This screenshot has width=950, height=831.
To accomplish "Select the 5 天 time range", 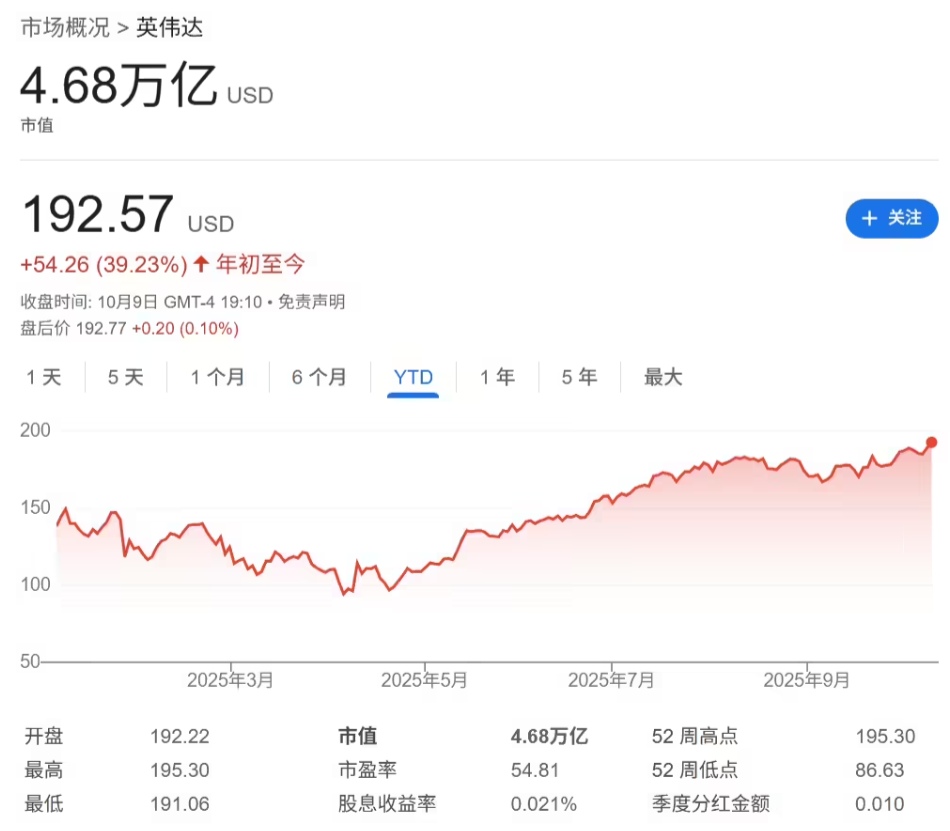I will pyautogui.click(x=125, y=377).
